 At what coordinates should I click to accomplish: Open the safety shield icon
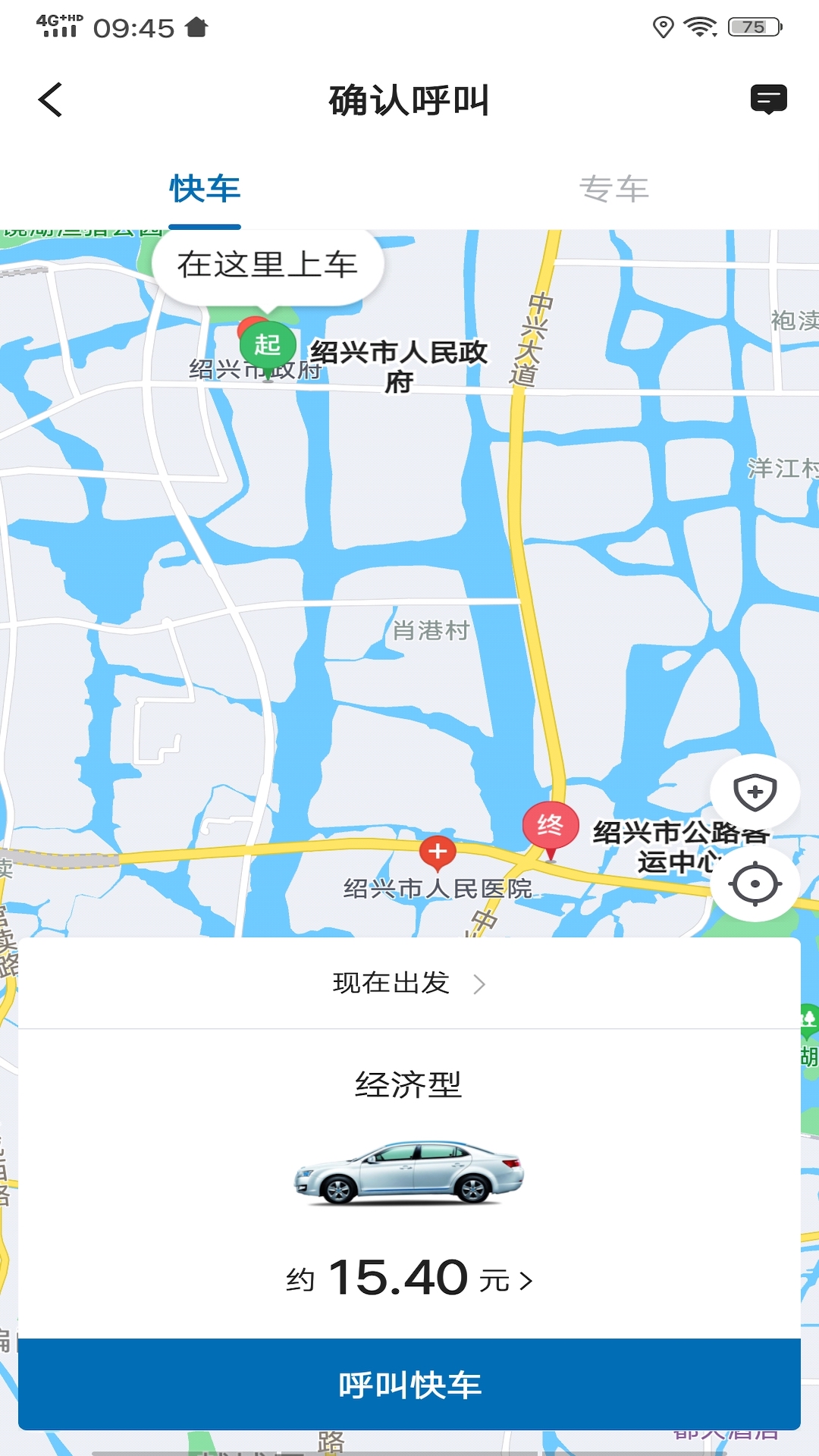[755, 792]
